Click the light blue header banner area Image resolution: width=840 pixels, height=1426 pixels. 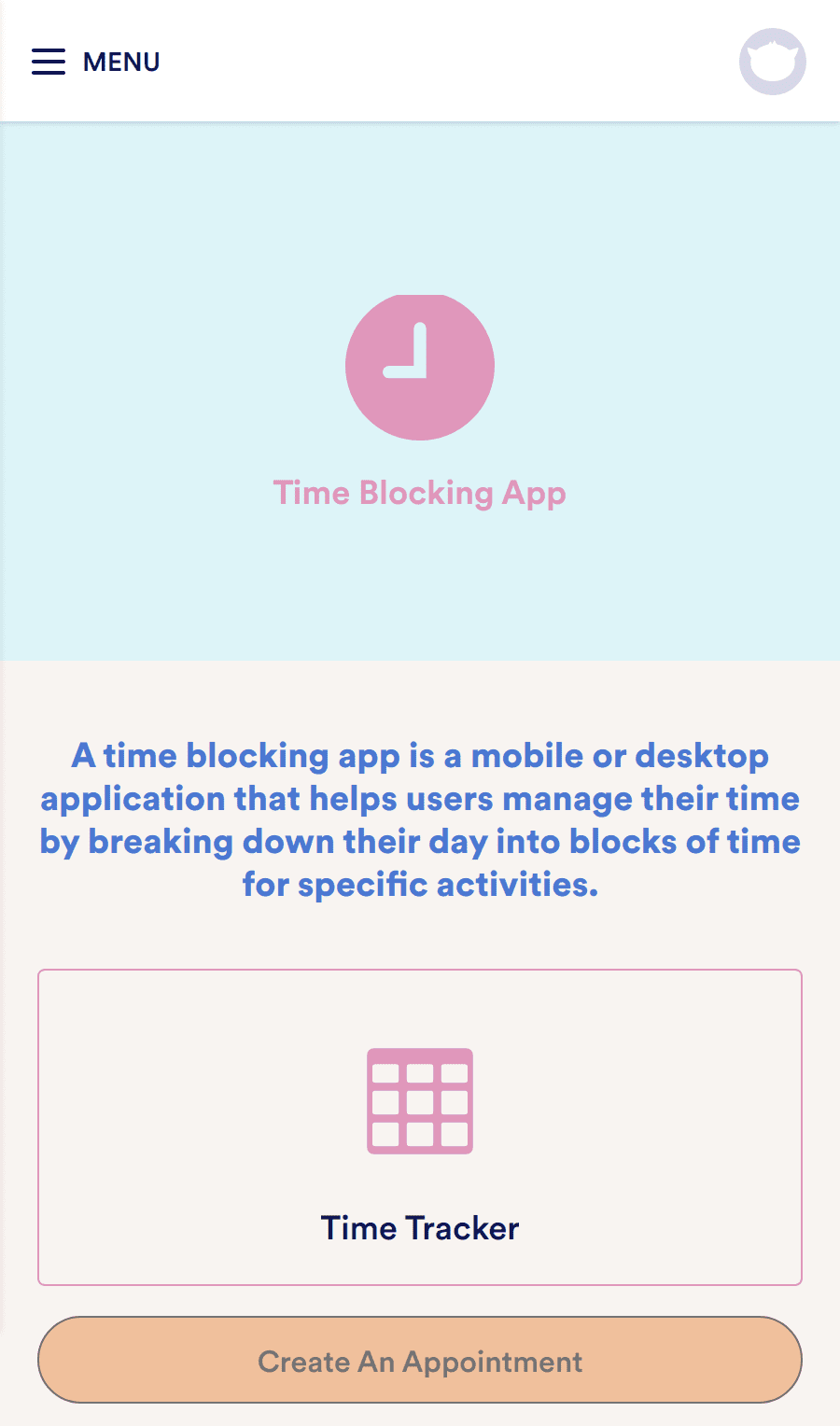coord(420,215)
